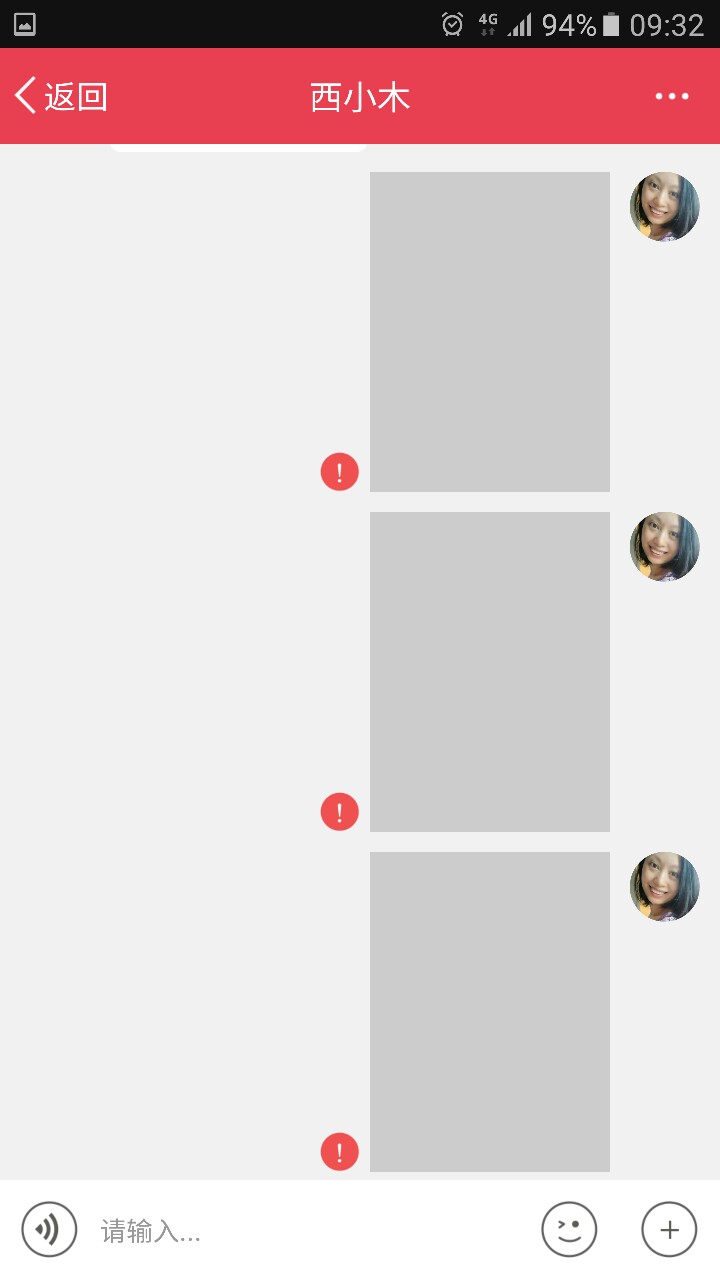This screenshot has height=1280, width=720.
Task: Open the second sent image
Action: pos(490,672)
